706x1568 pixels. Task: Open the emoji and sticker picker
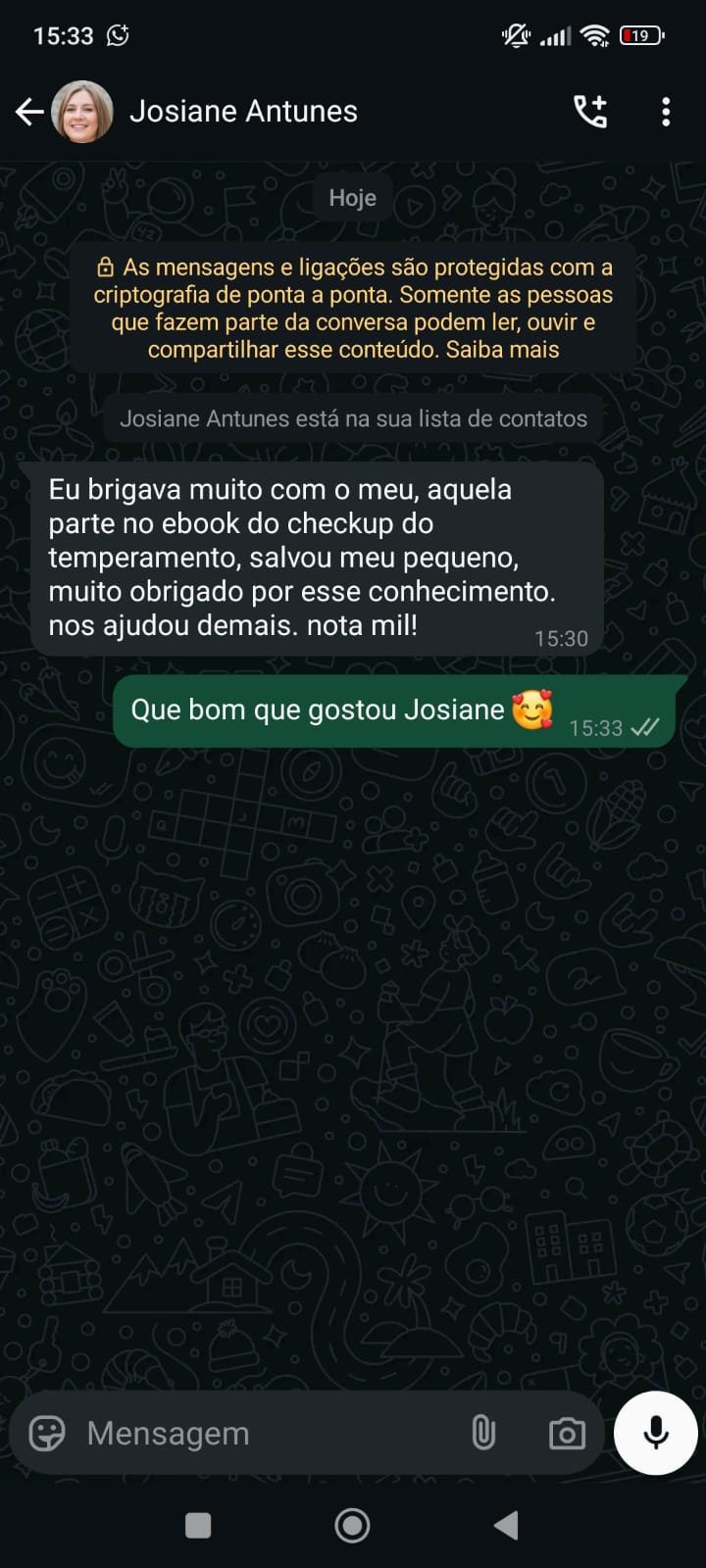pos(47,1433)
